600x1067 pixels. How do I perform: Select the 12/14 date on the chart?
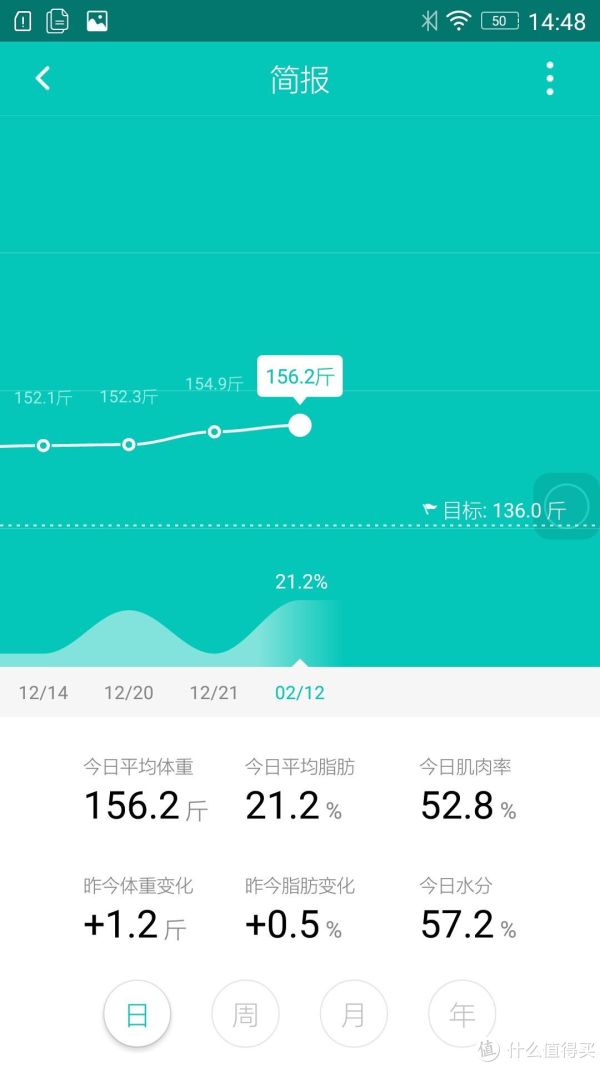click(x=44, y=693)
